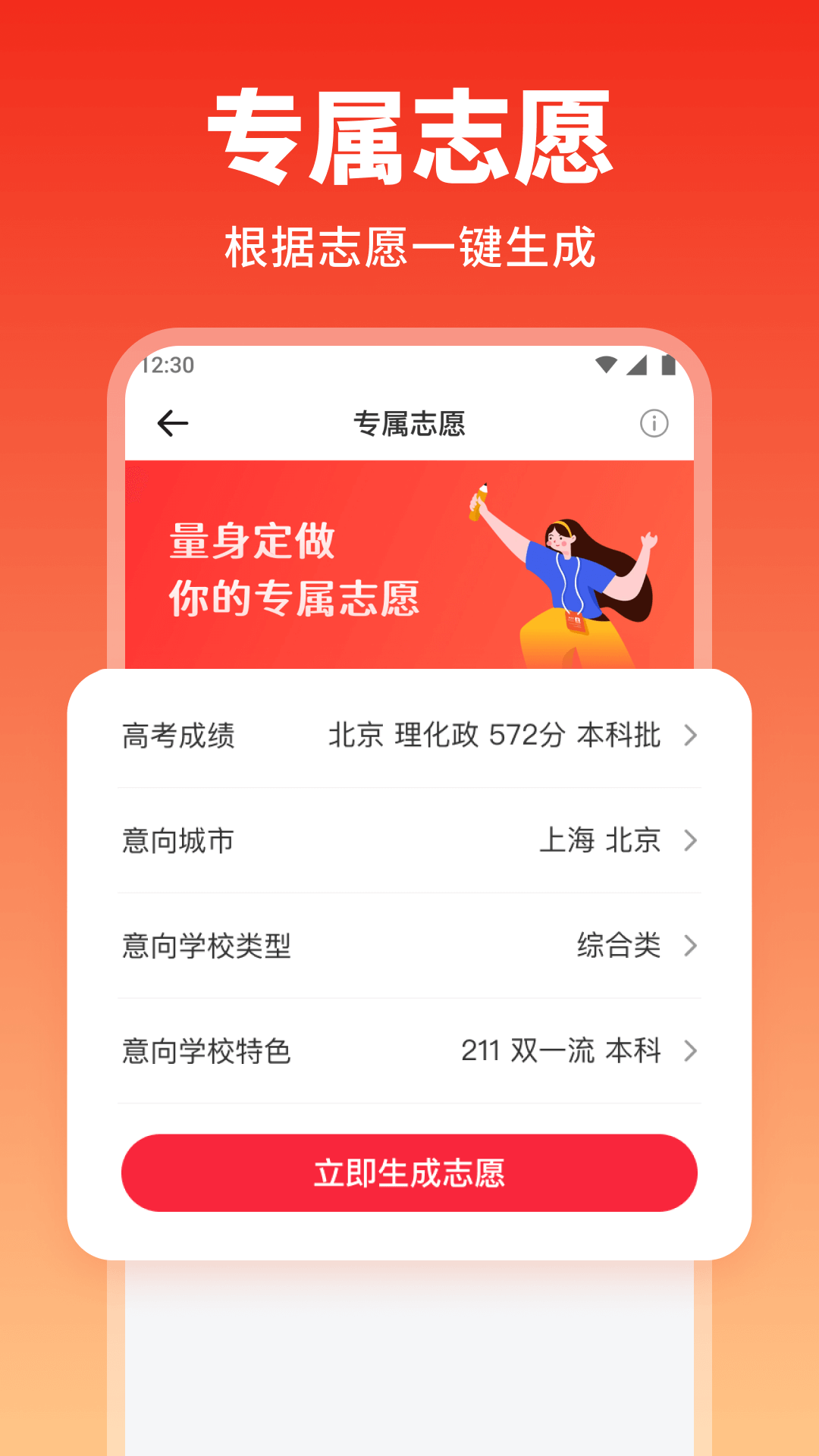Screen dimensions: 819x1456
Task: Open the 意向学校特色 chevron
Action: coord(689,1051)
